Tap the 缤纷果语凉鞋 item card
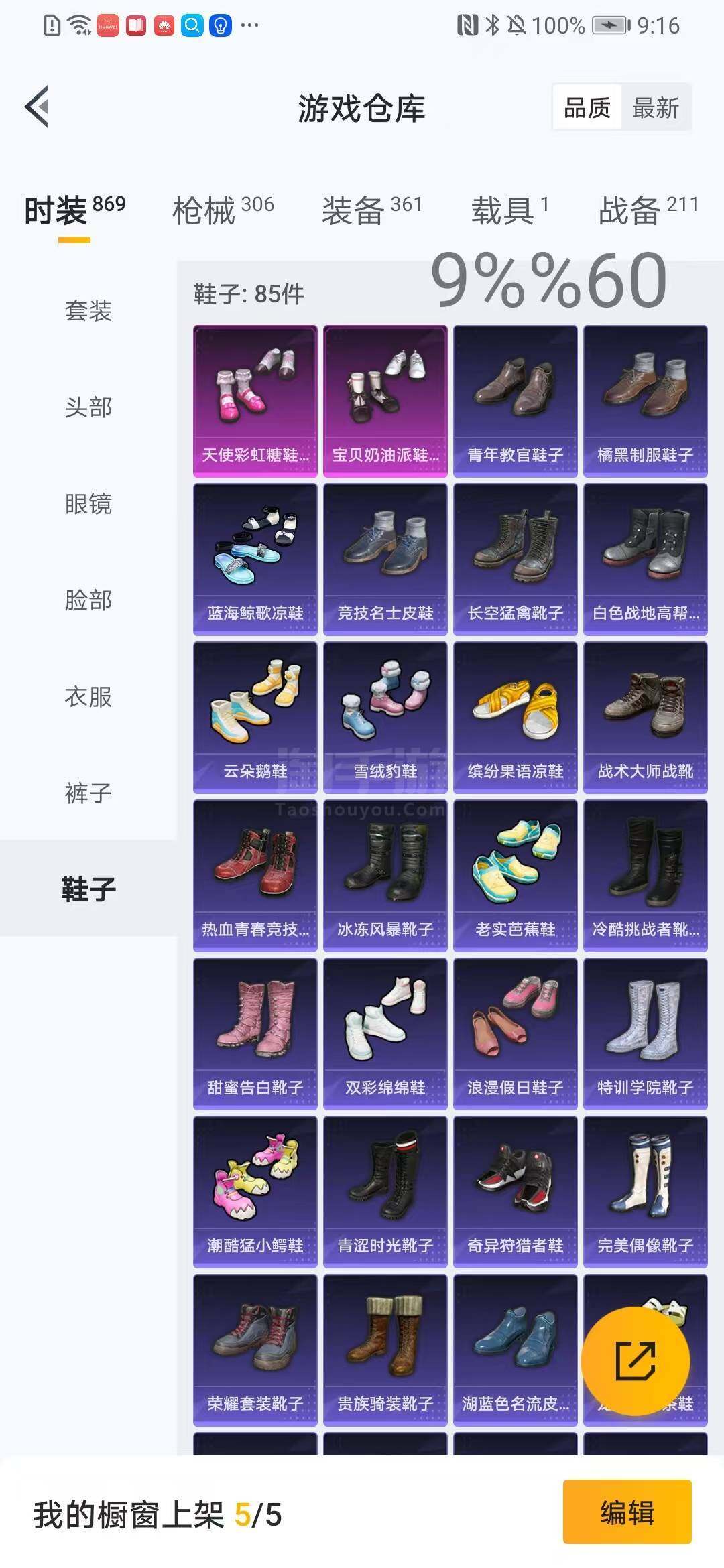The width and height of the screenshot is (724, 1568). point(516,718)
